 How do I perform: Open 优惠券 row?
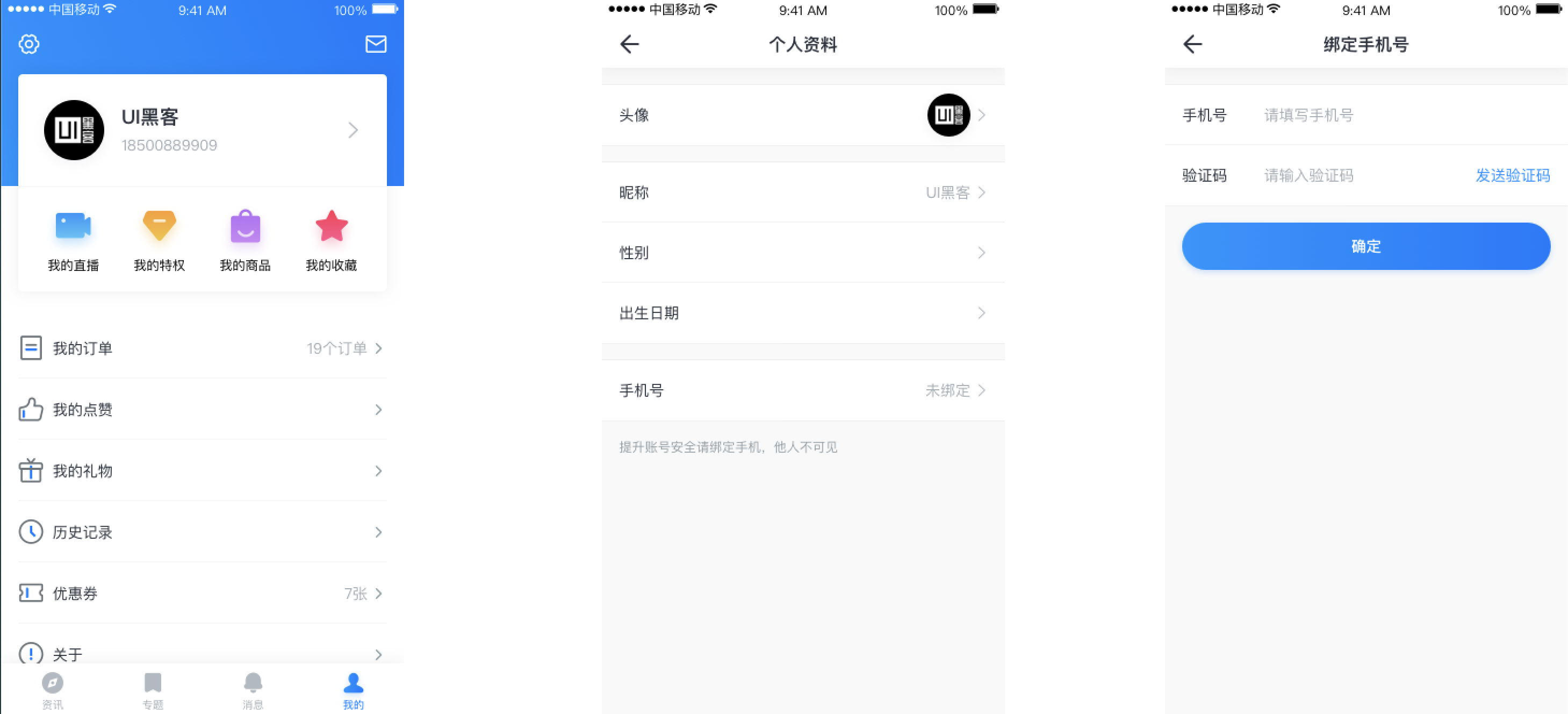pyautogui.click(x=202, y=593)
